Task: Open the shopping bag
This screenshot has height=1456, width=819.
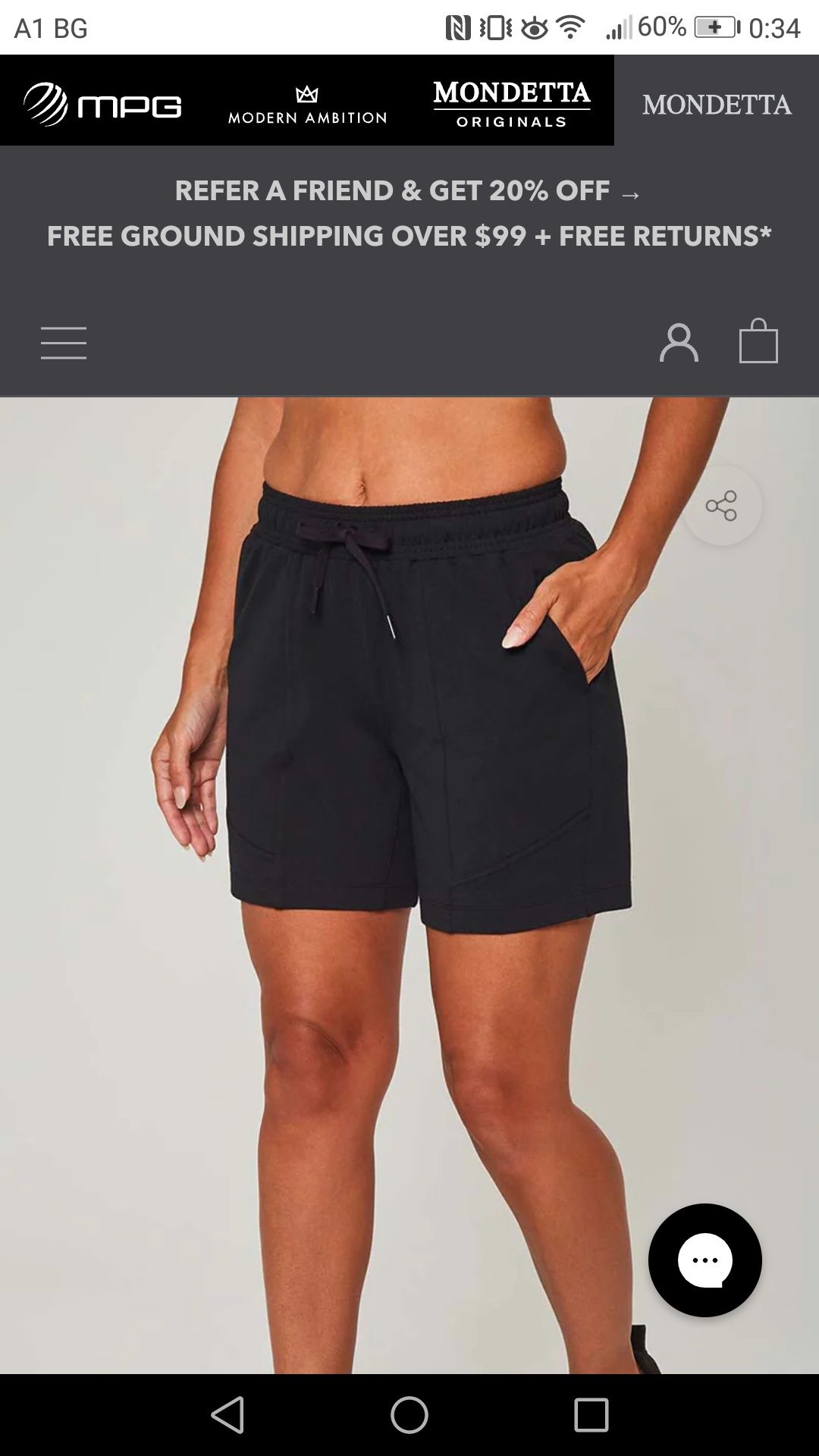Action: 758,342
